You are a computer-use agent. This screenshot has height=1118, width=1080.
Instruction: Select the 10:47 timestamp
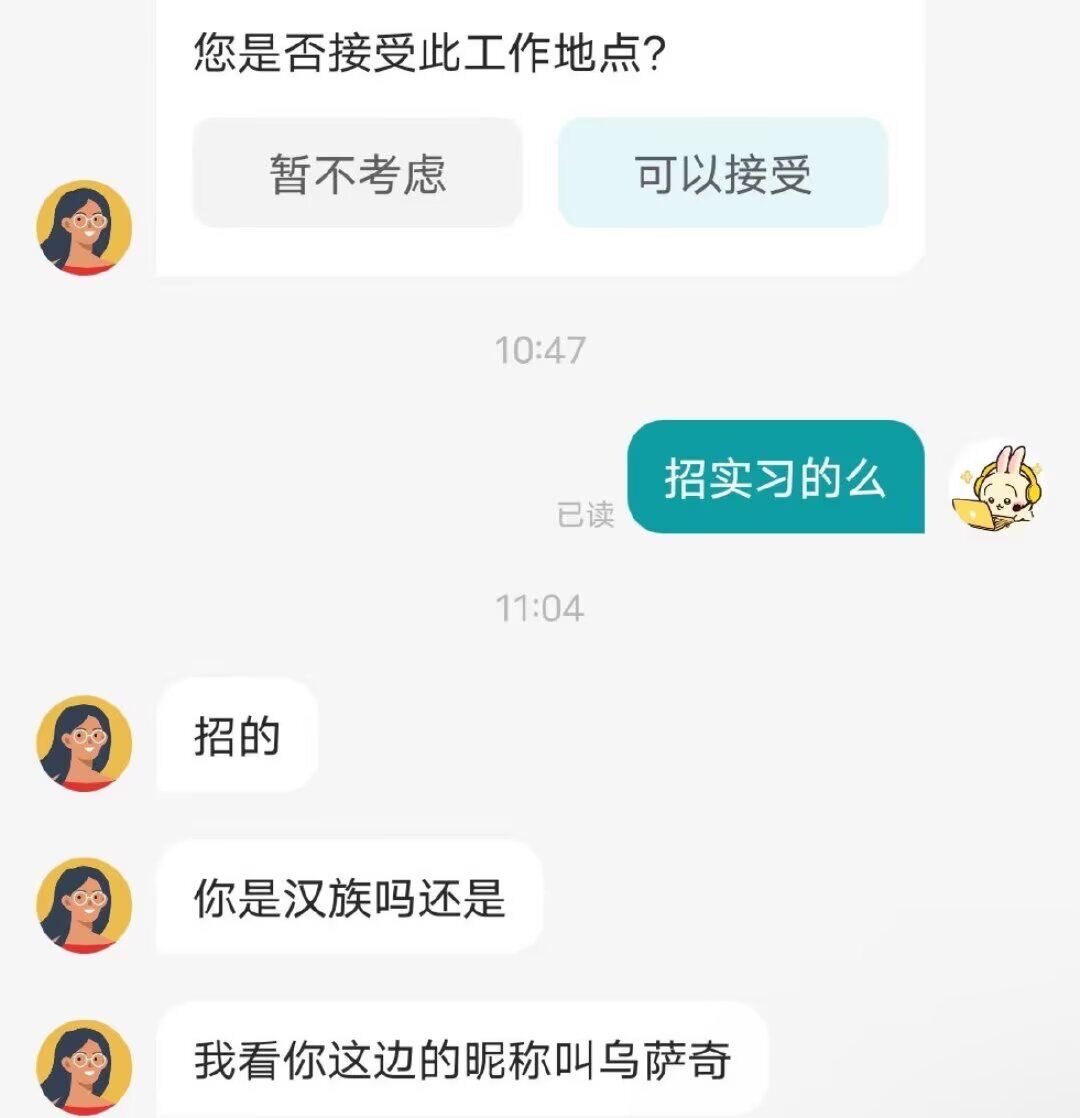click(x=540, y=350)
